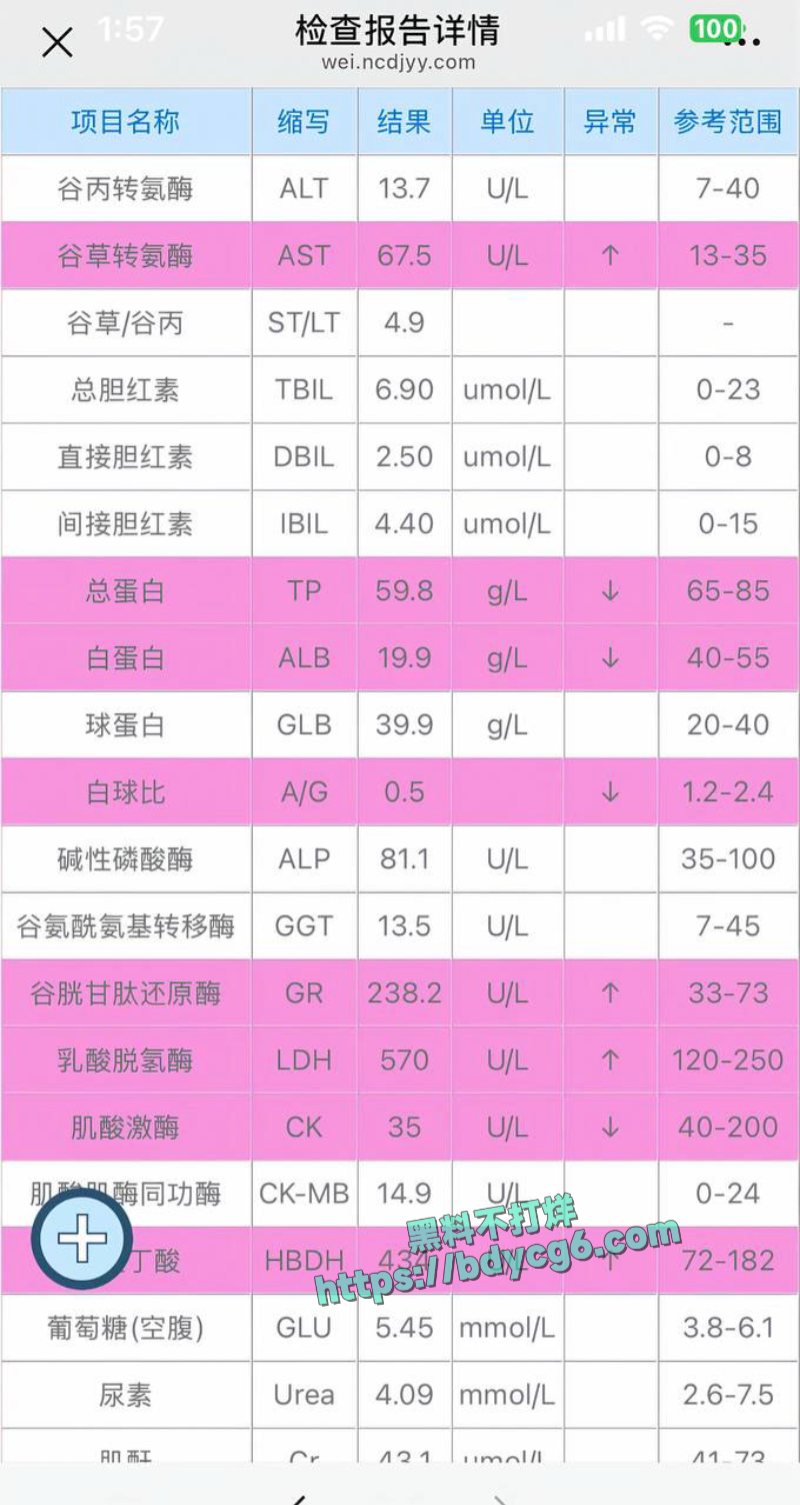Go back with the bottom browser arrow
Viewport: 800px width, 1505px height.
(x=298, y=1497)
